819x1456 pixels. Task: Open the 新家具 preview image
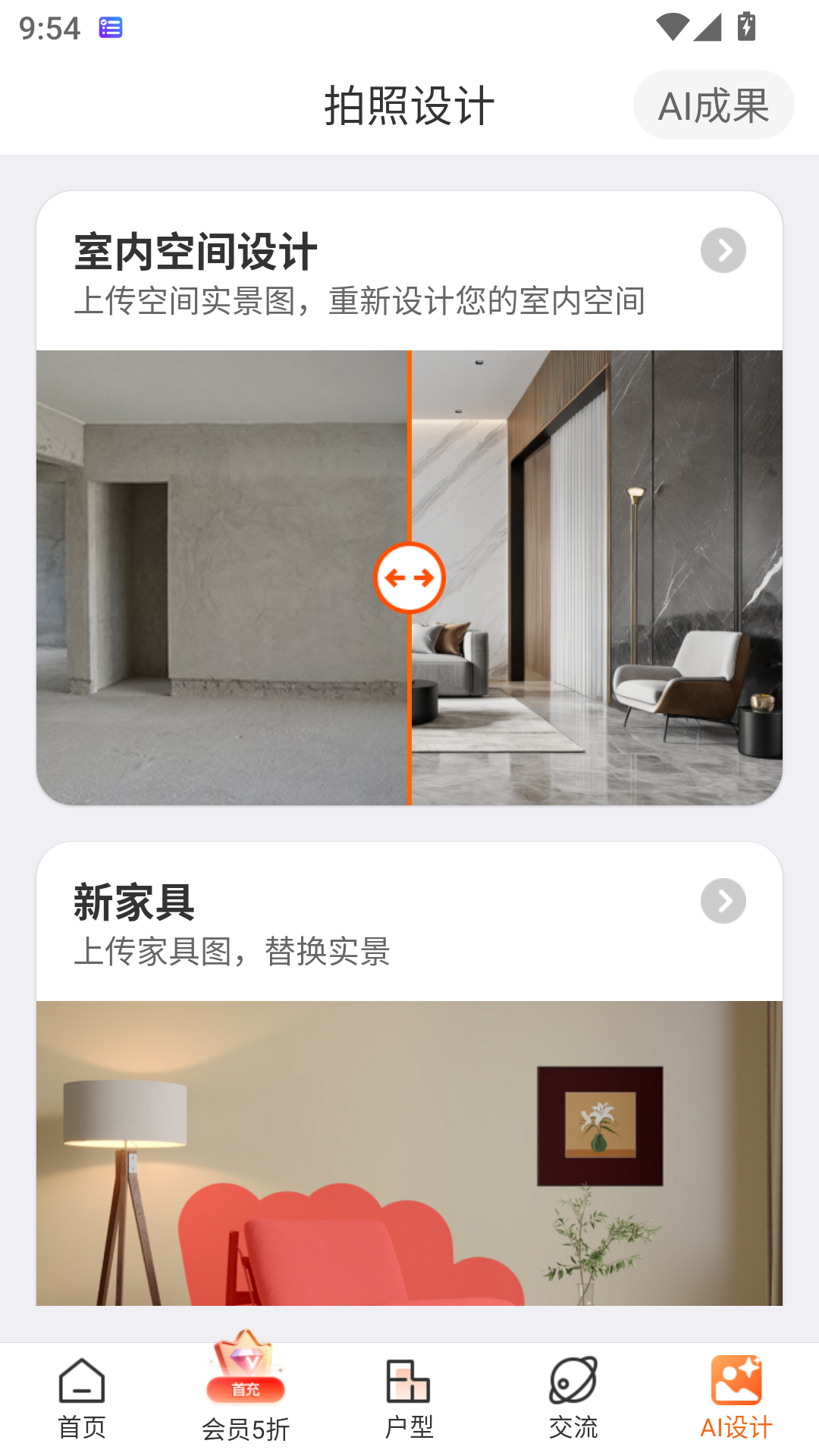click(409, 1153)
